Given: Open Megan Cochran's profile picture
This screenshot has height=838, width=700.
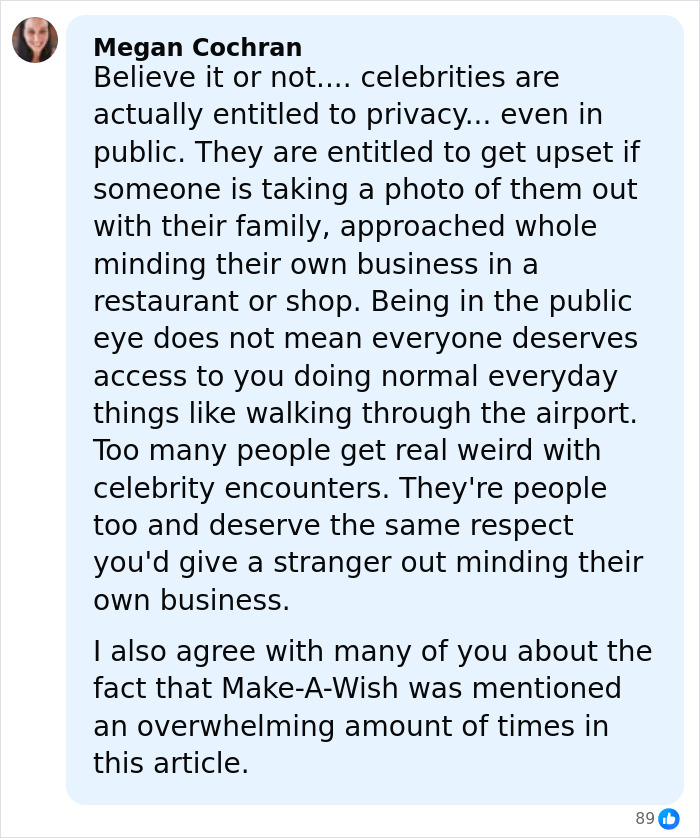Looking at the screenshot, I should click(x=35, y=40).
